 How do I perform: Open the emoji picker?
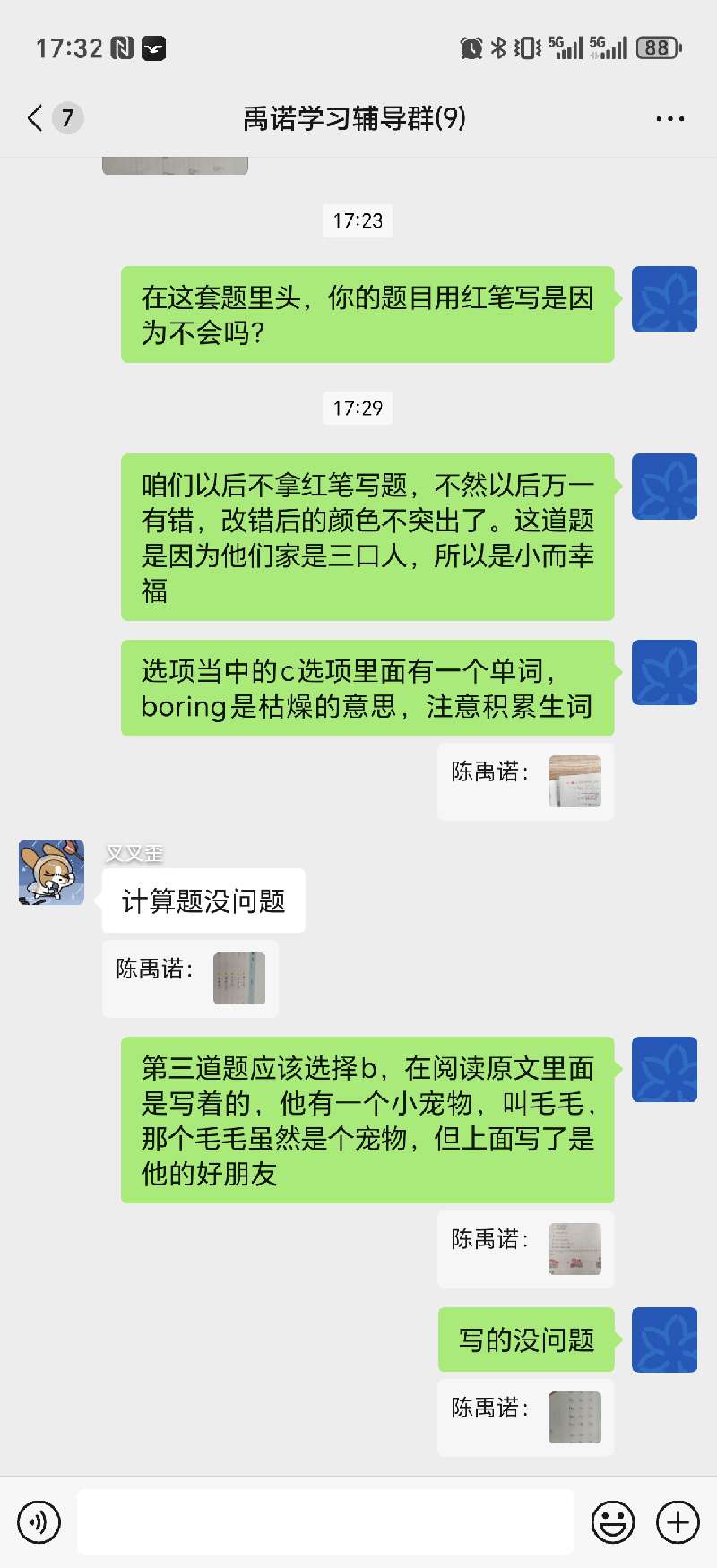click(x=613, y=1521)
